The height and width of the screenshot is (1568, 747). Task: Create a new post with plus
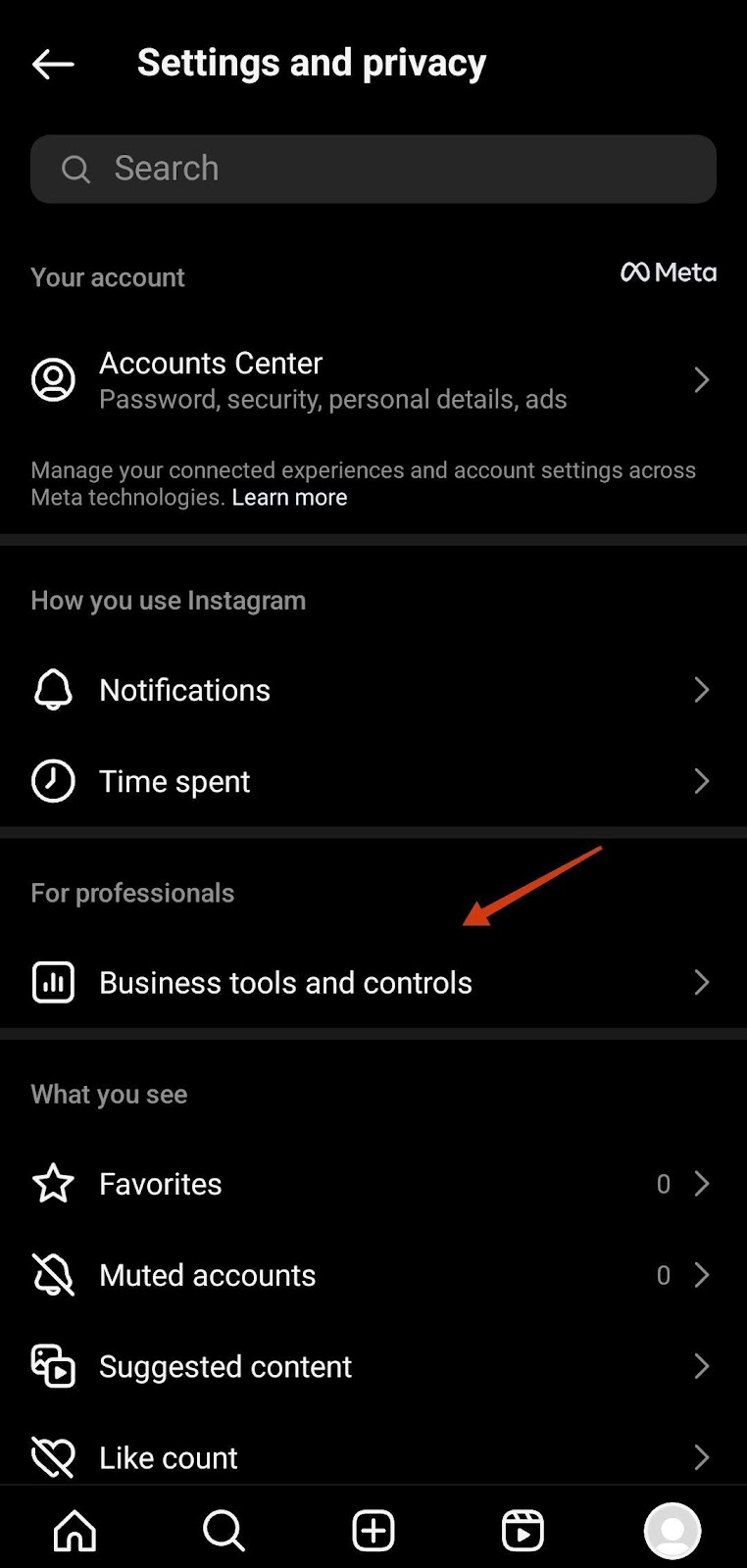click(373, 1530)
